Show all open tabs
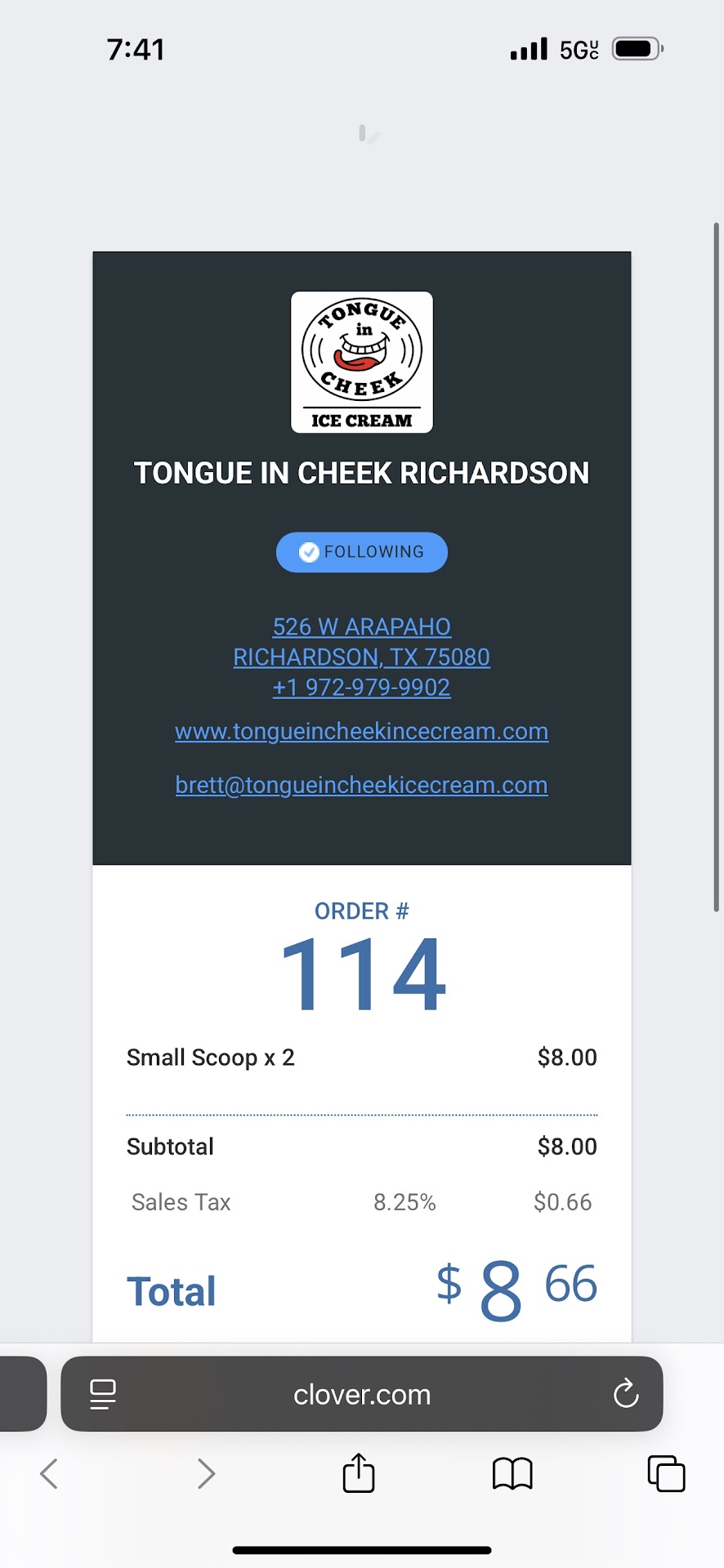 point(666,1474)
